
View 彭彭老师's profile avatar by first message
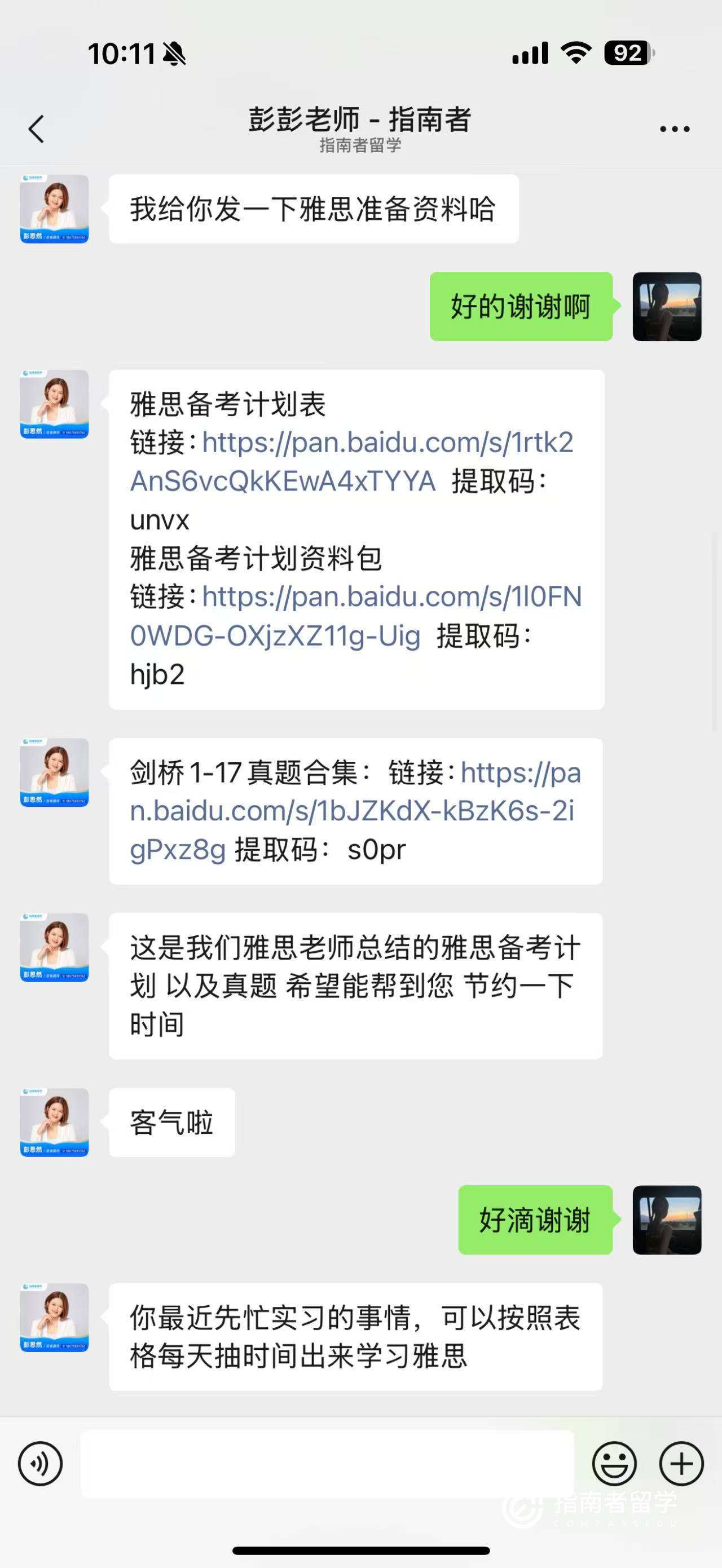(x=55, y=209)
